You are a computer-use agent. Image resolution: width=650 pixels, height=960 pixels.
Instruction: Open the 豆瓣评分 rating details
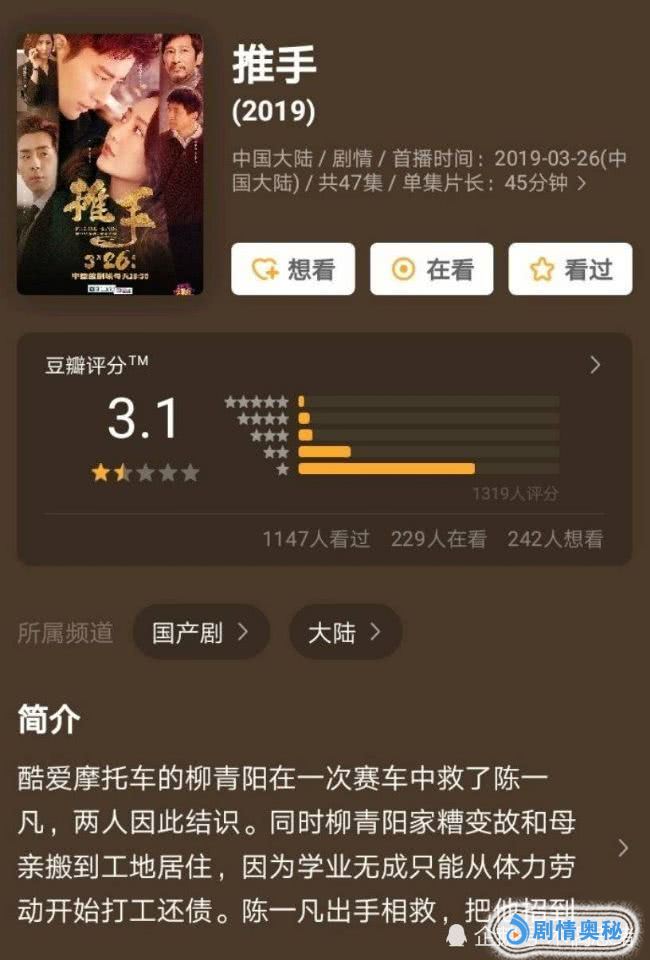[x=595, y=365]
